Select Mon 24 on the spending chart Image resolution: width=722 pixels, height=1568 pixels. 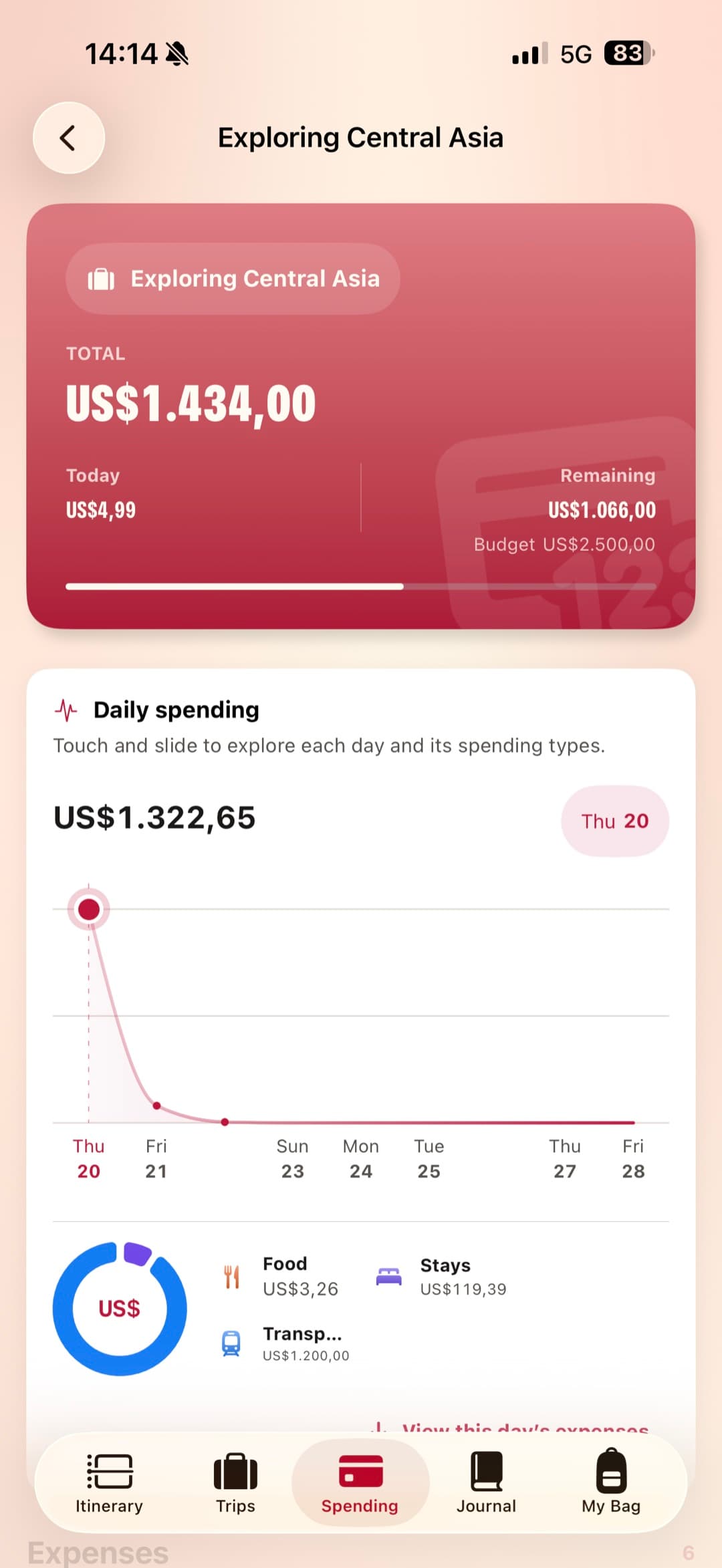pos(361,1158)
